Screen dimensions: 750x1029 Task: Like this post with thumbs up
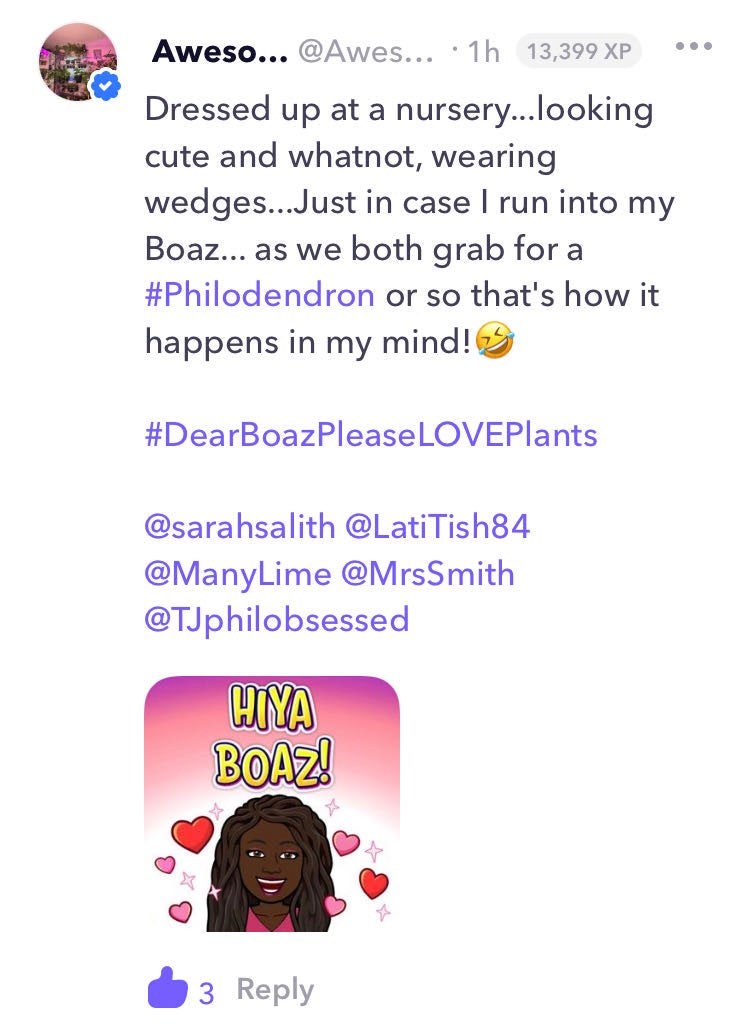[168, 989]
